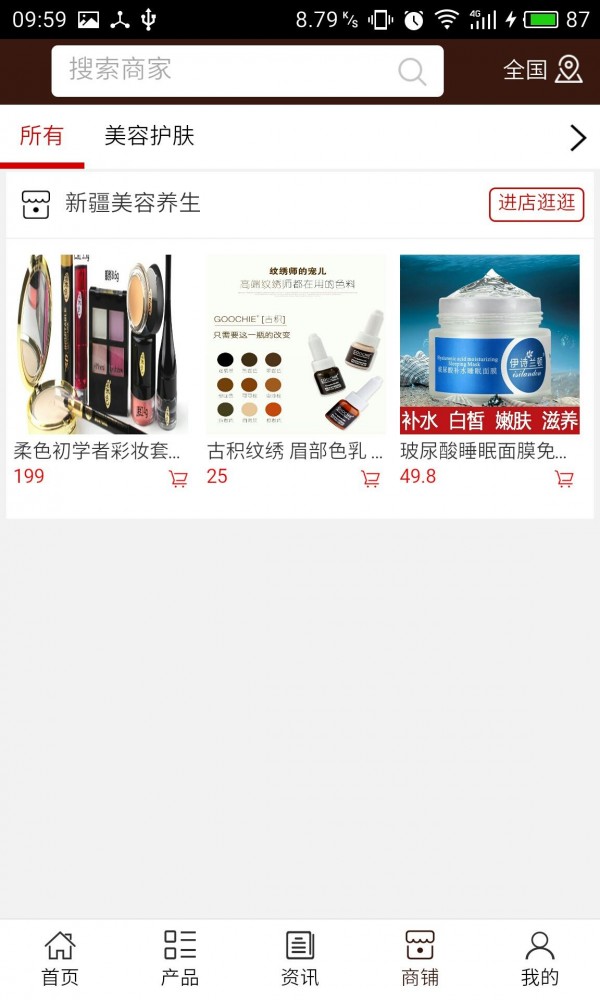This screenshot has width=600, height=1000.
Task: Select the 商铺 tab
Action: pyautogui.click(x=420, y=958)
